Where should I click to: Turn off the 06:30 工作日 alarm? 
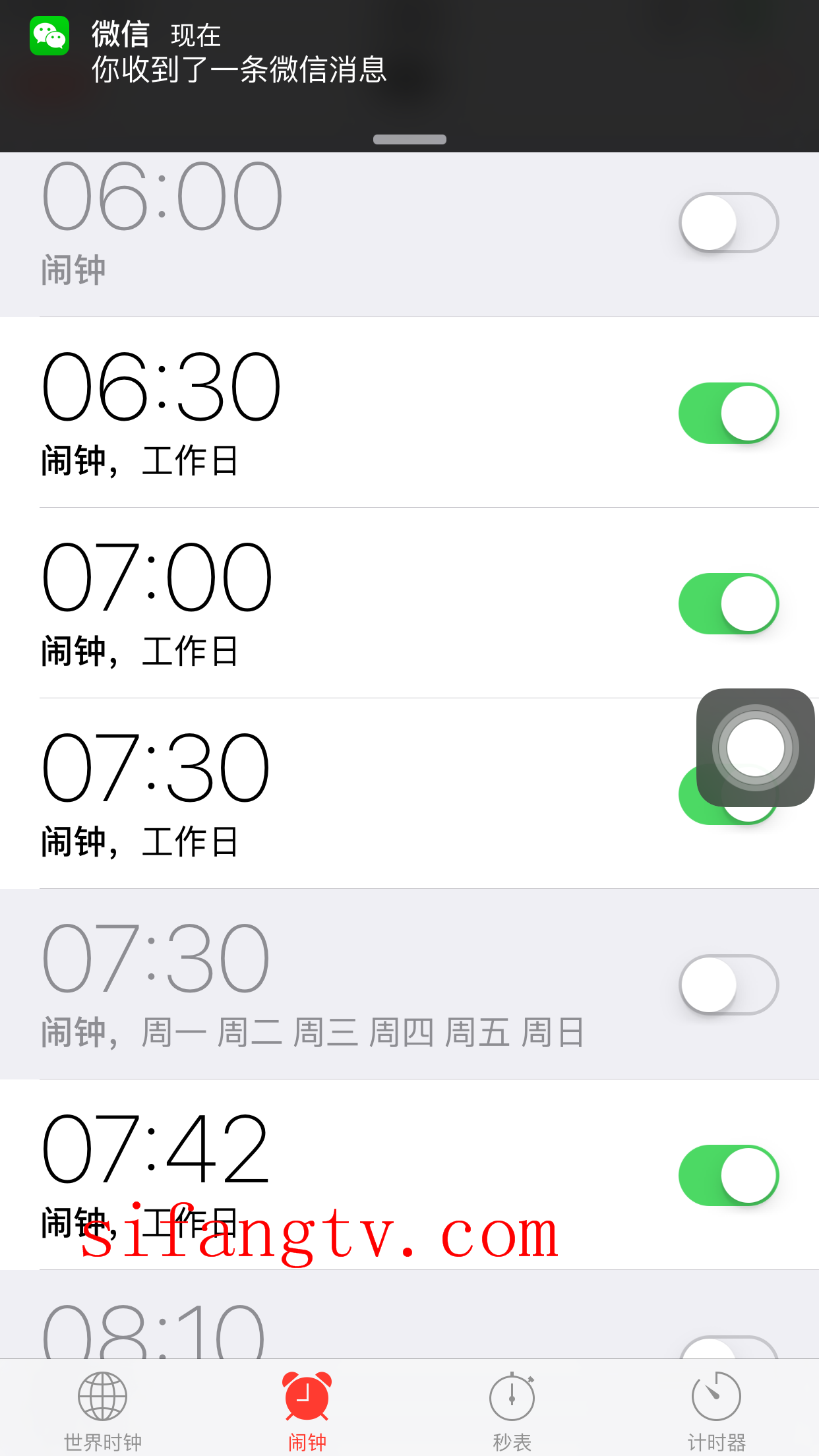[728, 413]
